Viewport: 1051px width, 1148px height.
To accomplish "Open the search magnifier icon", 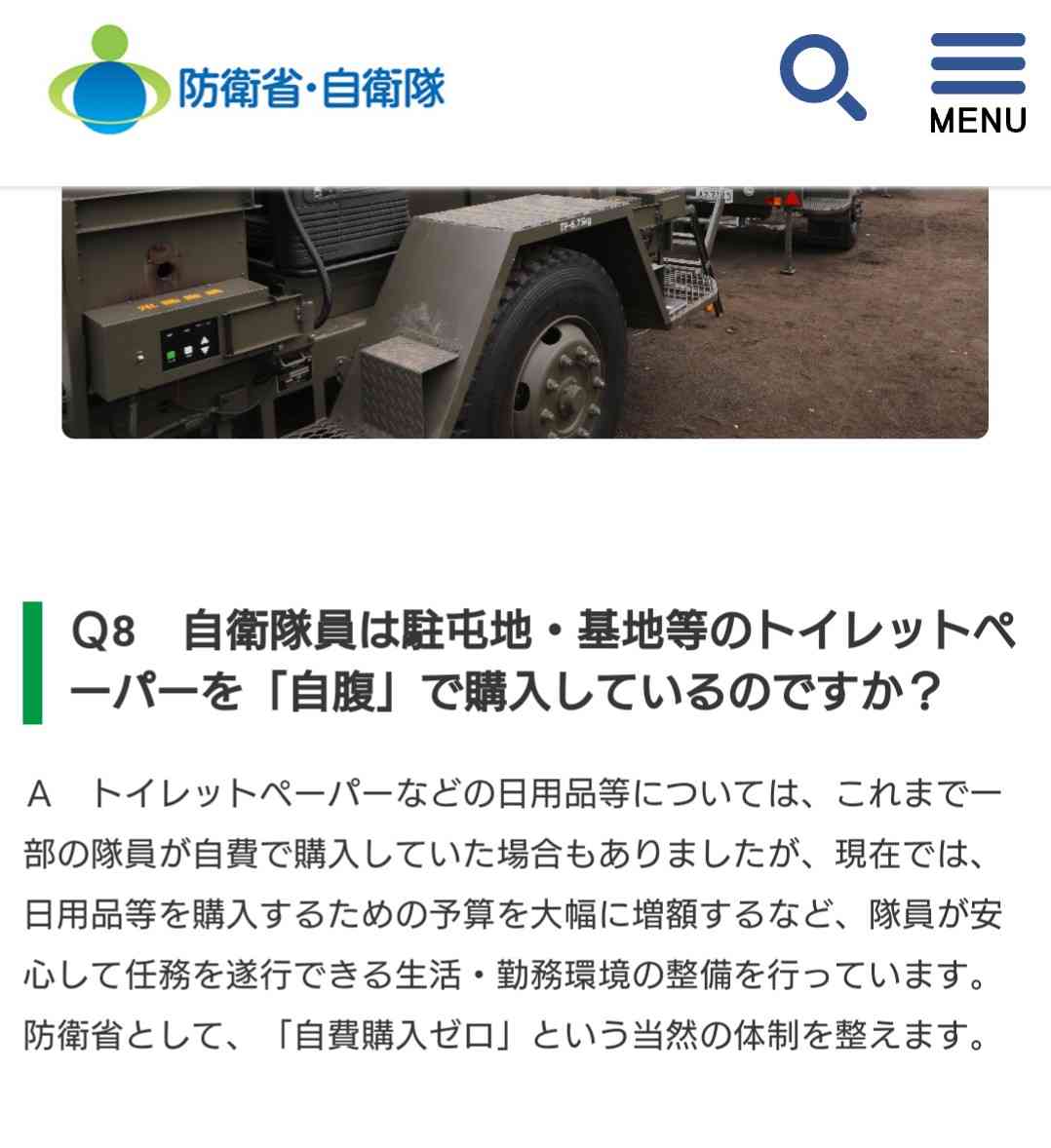I will [x=822, y=78].
